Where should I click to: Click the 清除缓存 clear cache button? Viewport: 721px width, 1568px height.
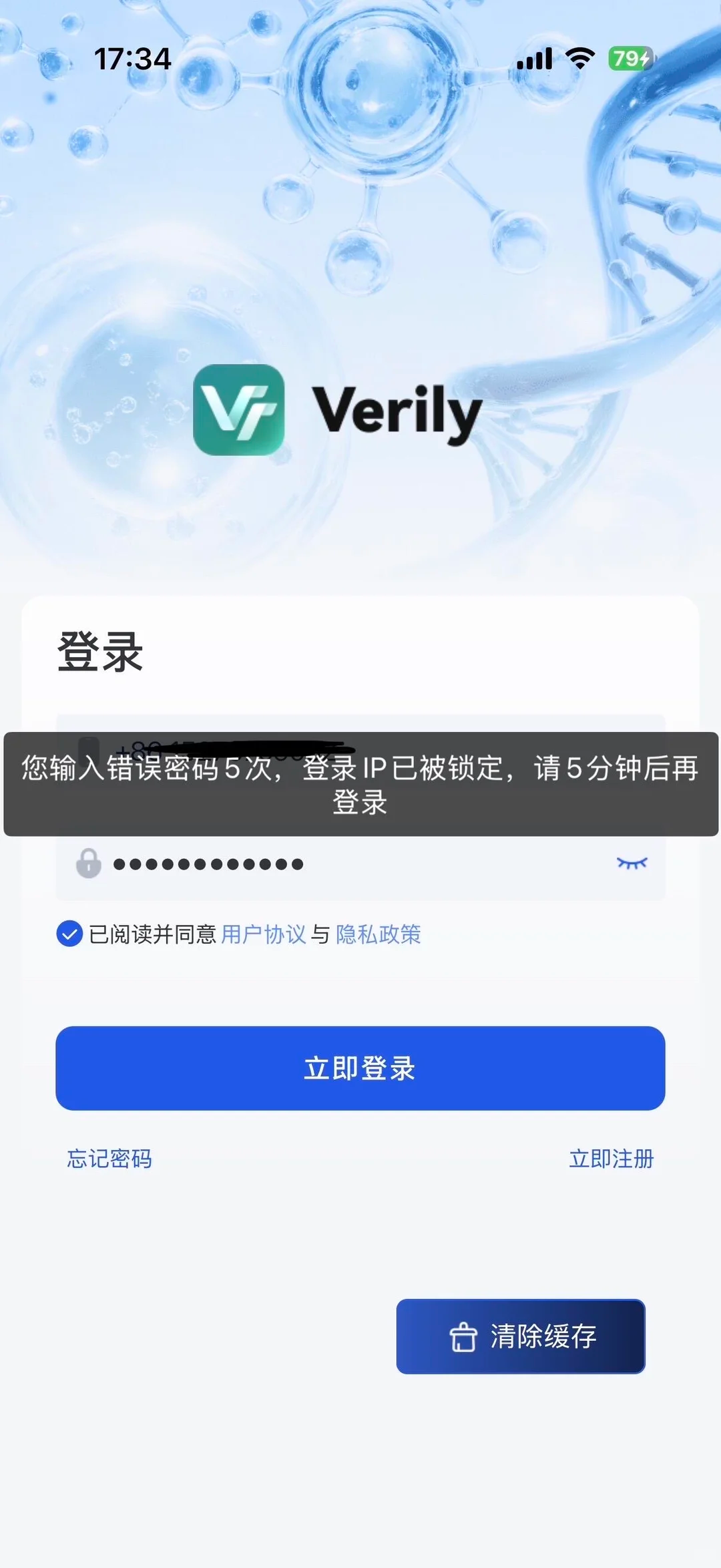[521, 1336]
